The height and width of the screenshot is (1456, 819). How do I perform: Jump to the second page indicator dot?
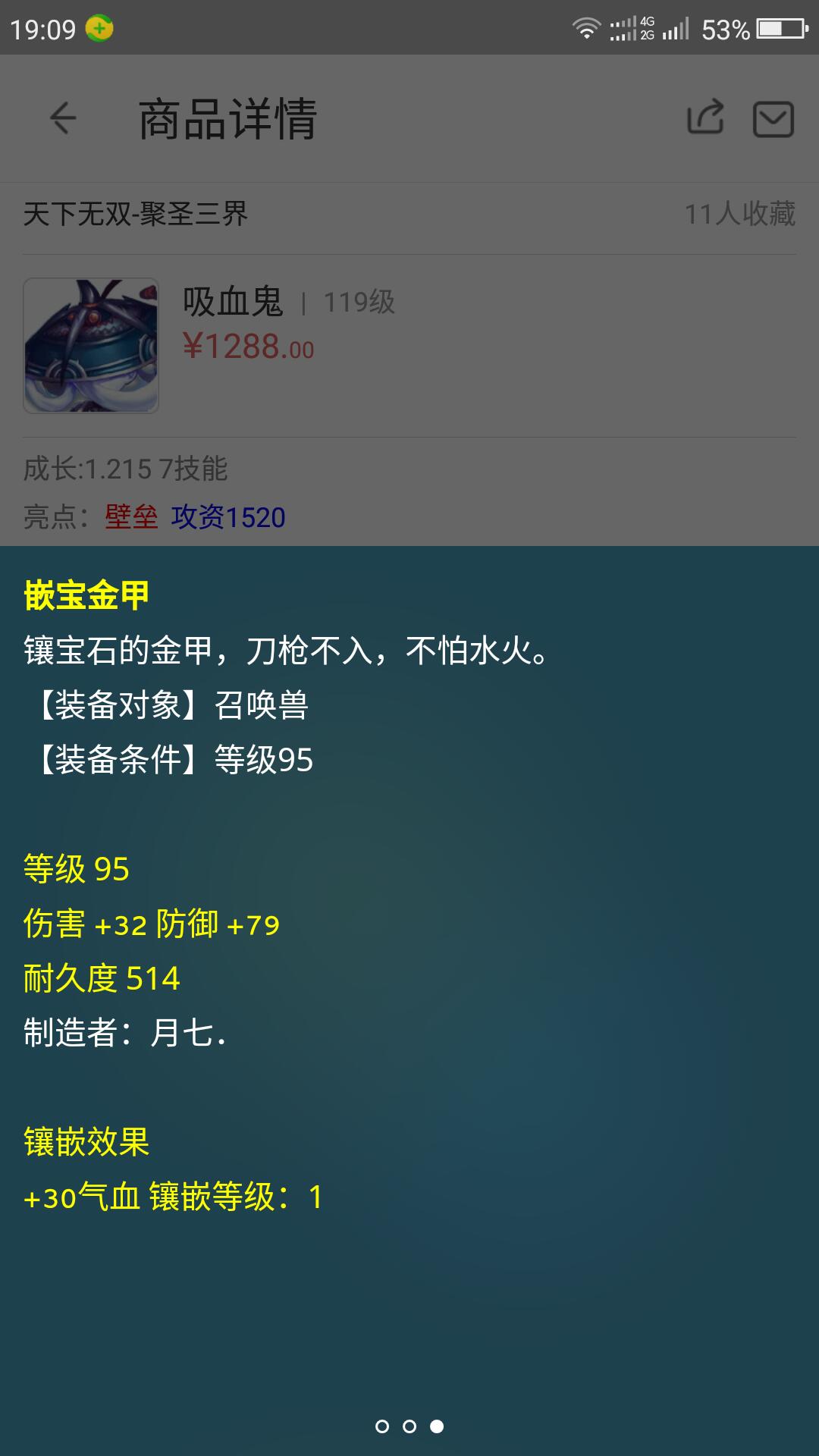pos(409,1426)
